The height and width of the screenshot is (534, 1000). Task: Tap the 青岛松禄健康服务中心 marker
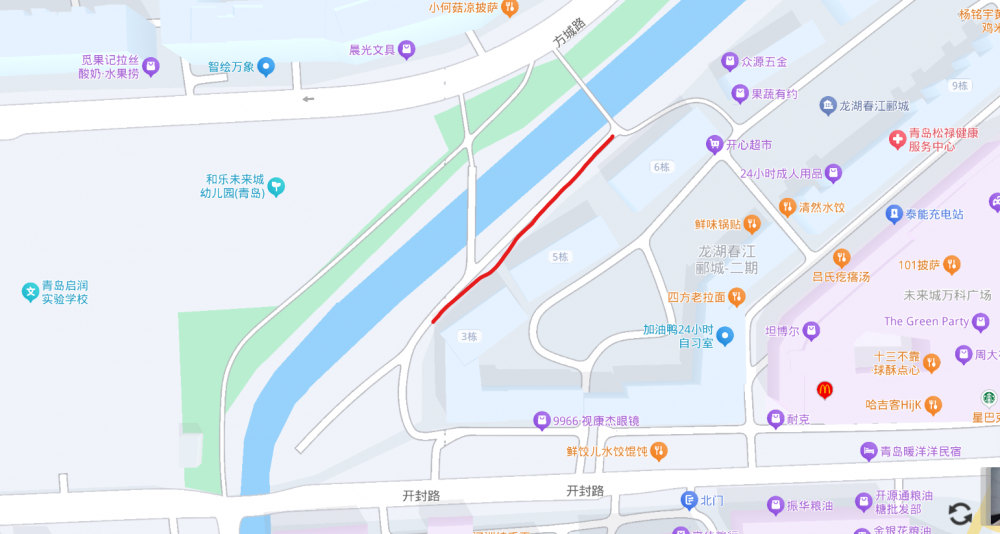[x=897, y=139]
